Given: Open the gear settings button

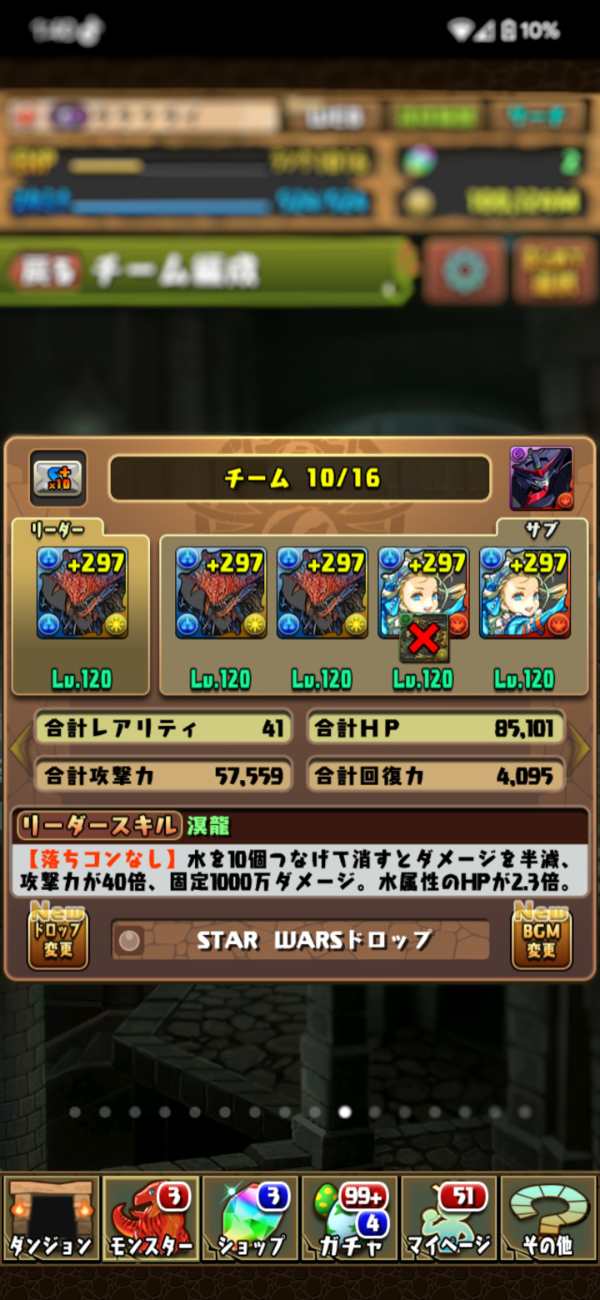Looking at the screenshot, I should point(463,271).
